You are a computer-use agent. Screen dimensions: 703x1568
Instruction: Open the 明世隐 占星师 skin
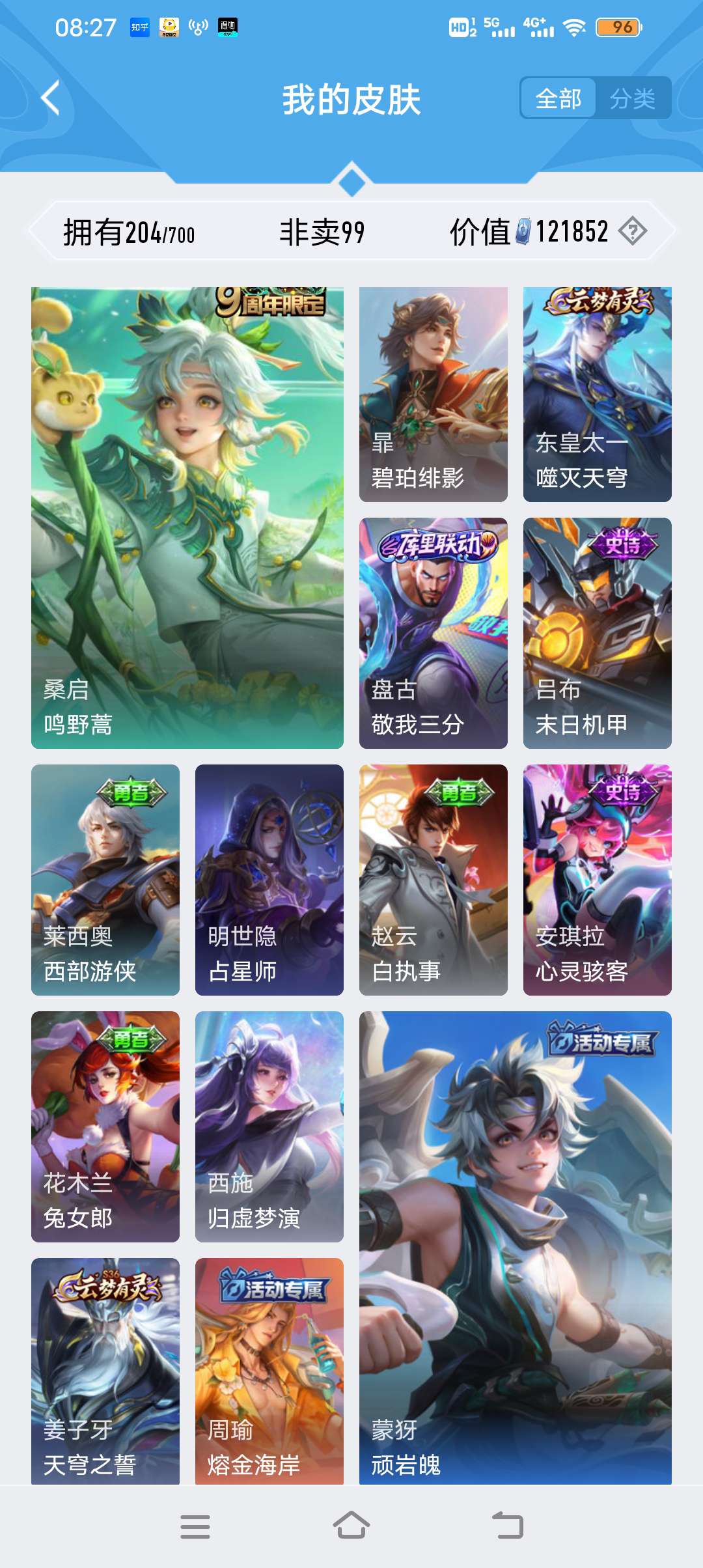click(269, 880)
